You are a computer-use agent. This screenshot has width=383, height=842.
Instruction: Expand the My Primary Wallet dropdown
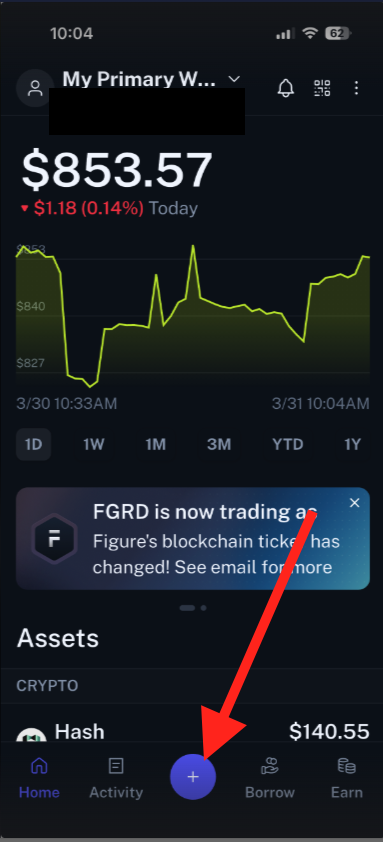[234, 79]
